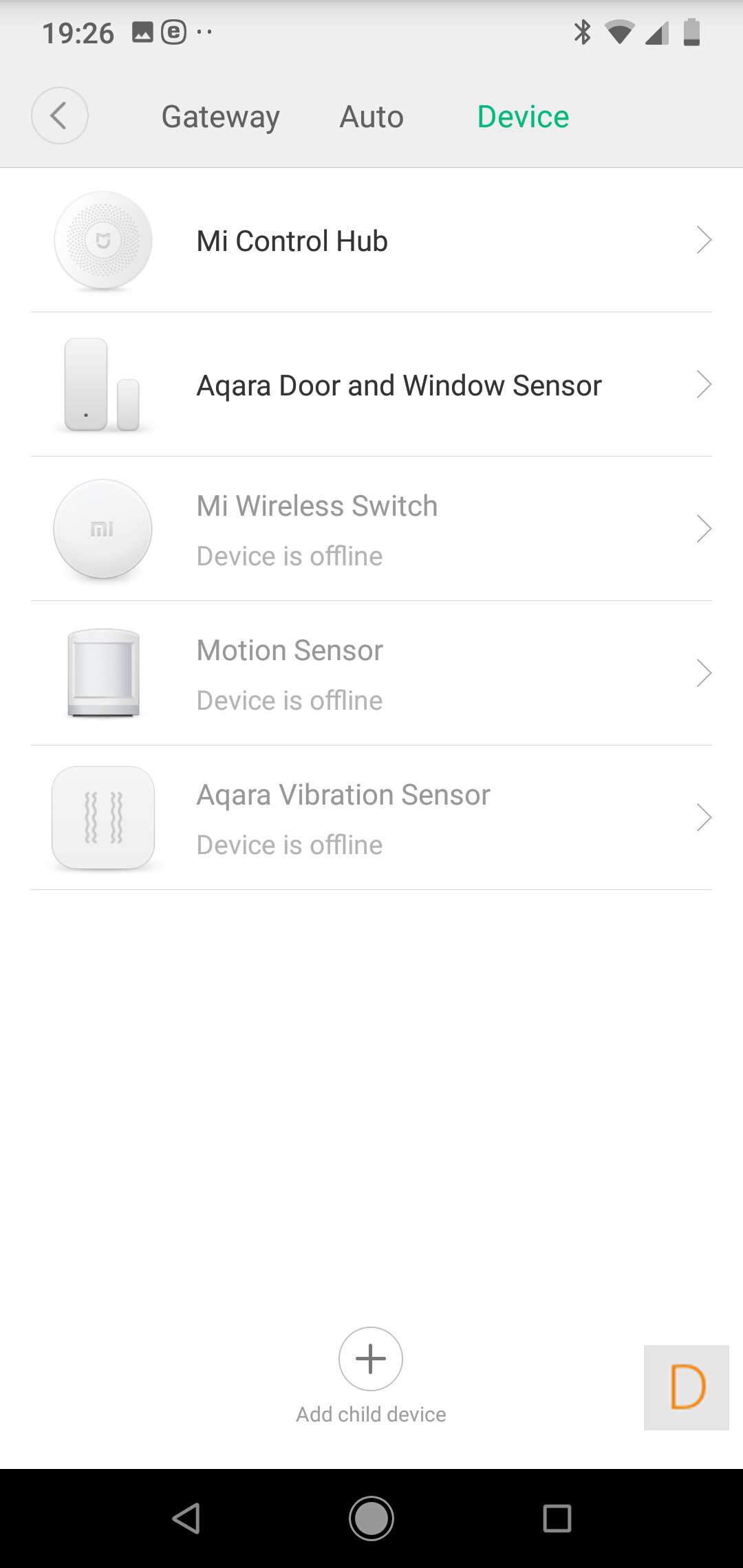The image size is (743, 1568).
Task: Open Mi Control Hub details
Action: coord(371,241)
